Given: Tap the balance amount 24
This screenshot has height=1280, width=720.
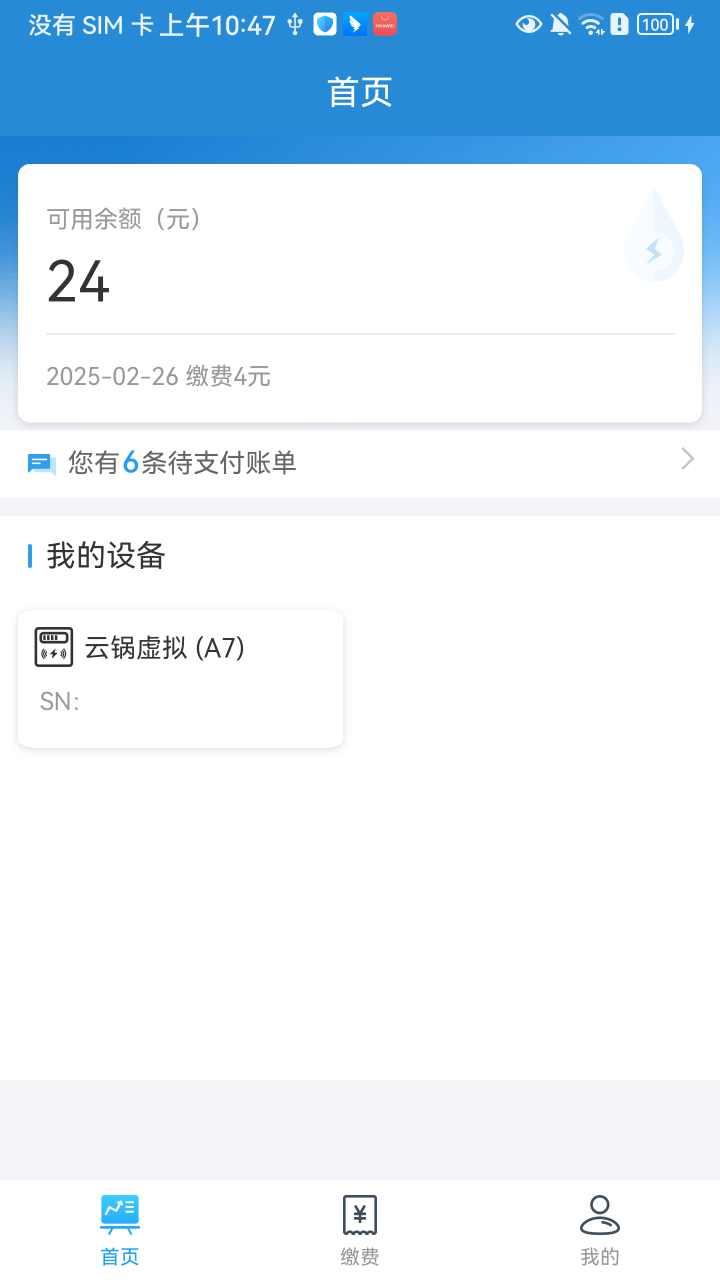Looking at the screenshot, I should pos(78,283).
